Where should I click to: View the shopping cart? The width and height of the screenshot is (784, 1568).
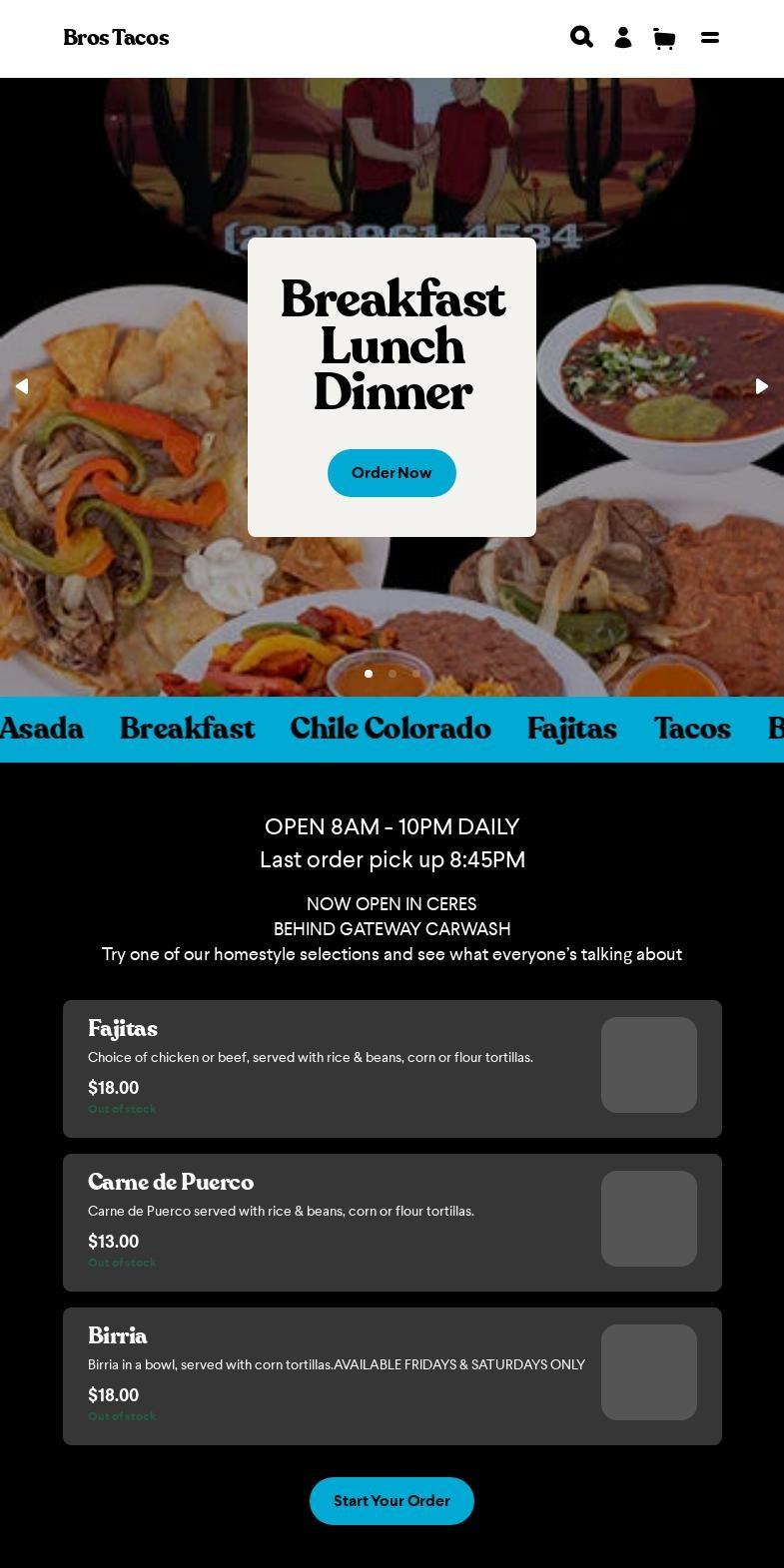[x=664, y=38]
